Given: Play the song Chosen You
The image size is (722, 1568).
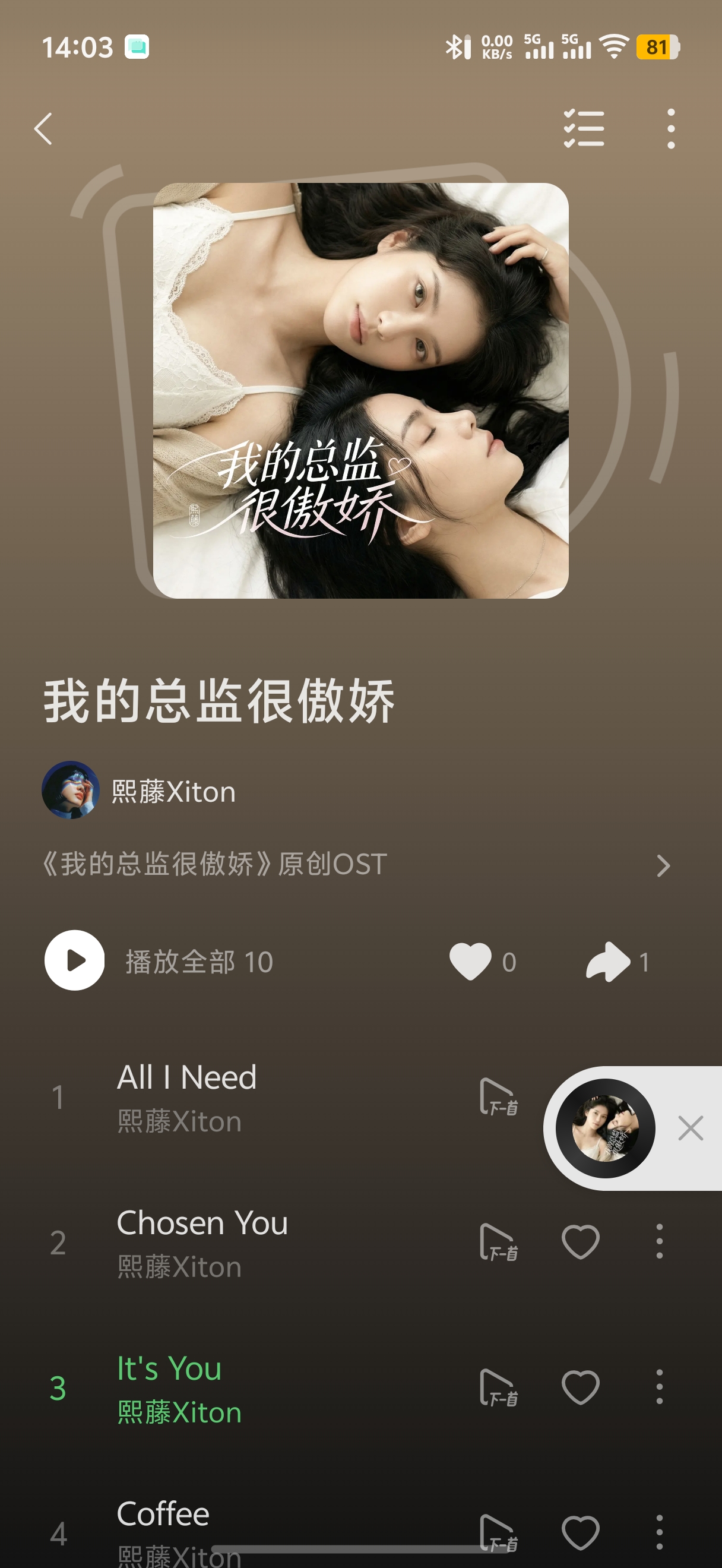Looking at the screenshot, I should click(202, 1222).
